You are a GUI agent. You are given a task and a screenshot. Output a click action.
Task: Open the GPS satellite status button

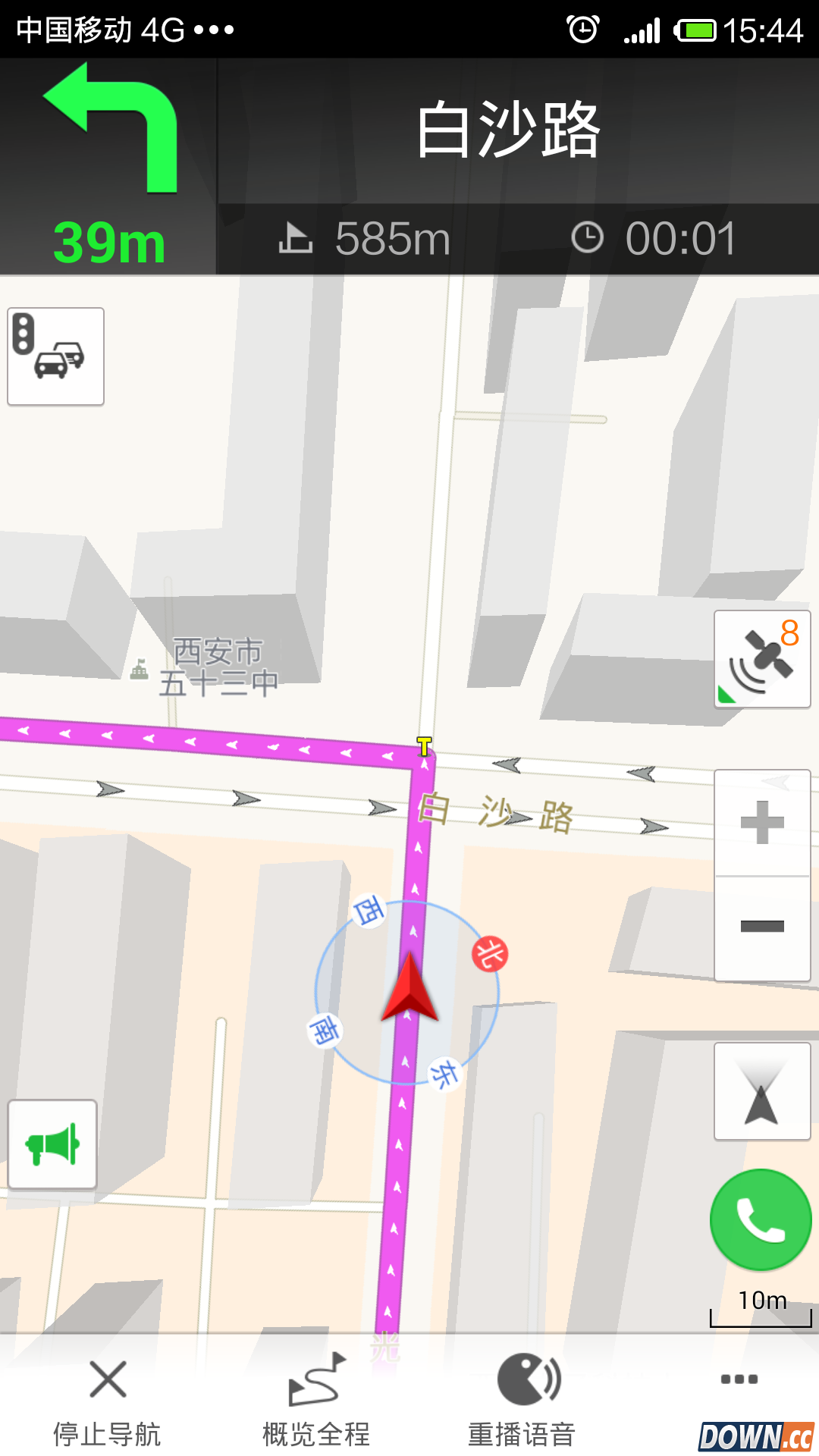762,659
